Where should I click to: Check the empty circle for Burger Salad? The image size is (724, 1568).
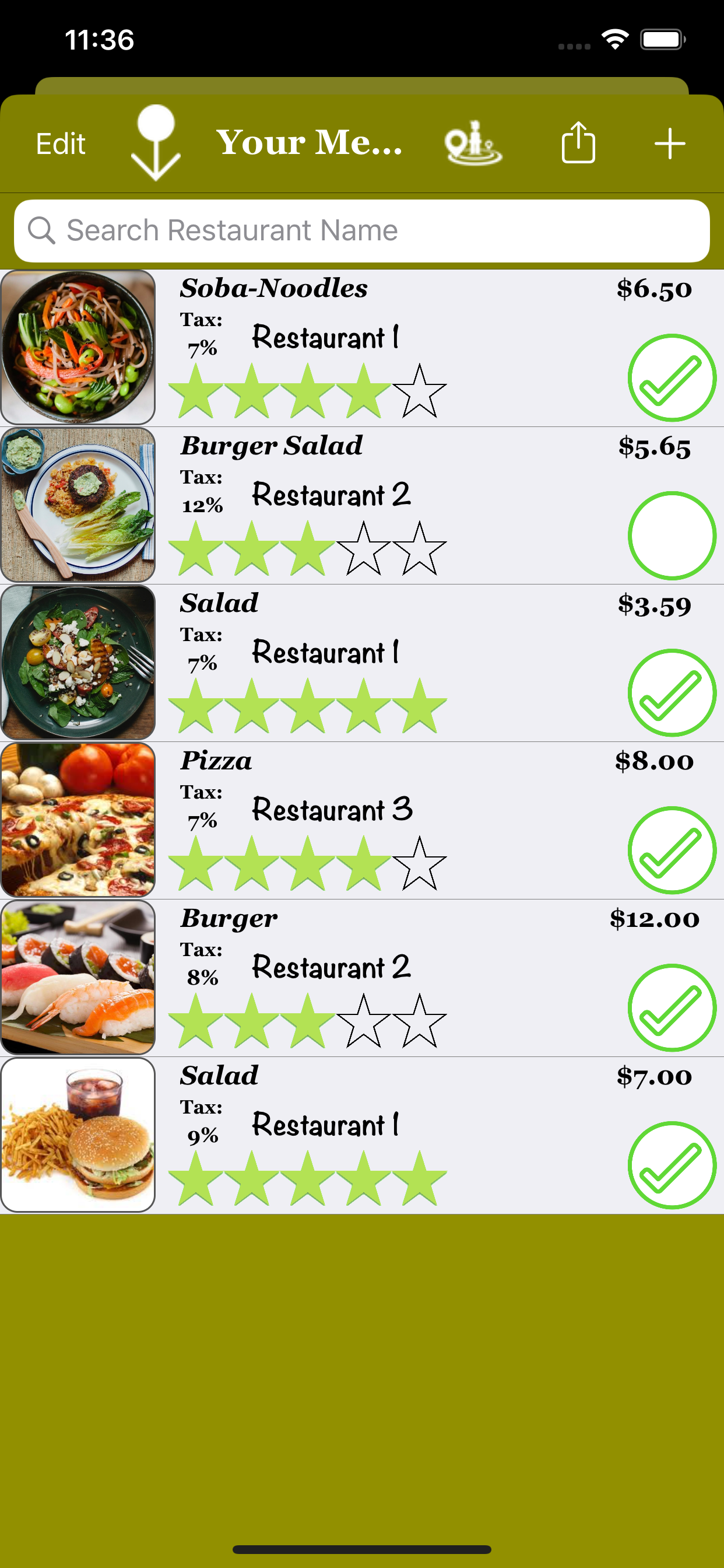coord(672,535)
